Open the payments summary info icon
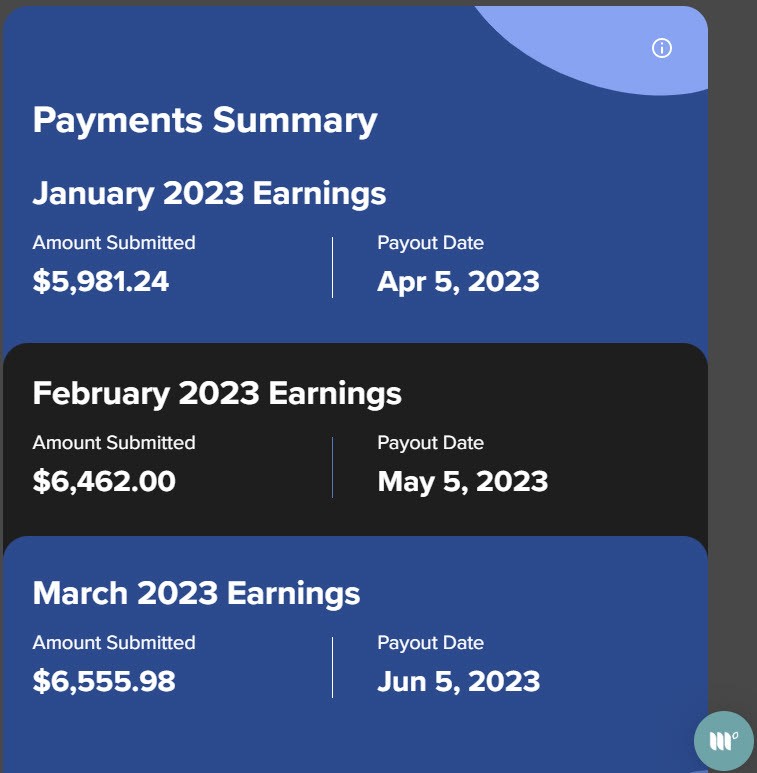The height and width of the screenshot is (773, 757). click(x=662, y=48)
